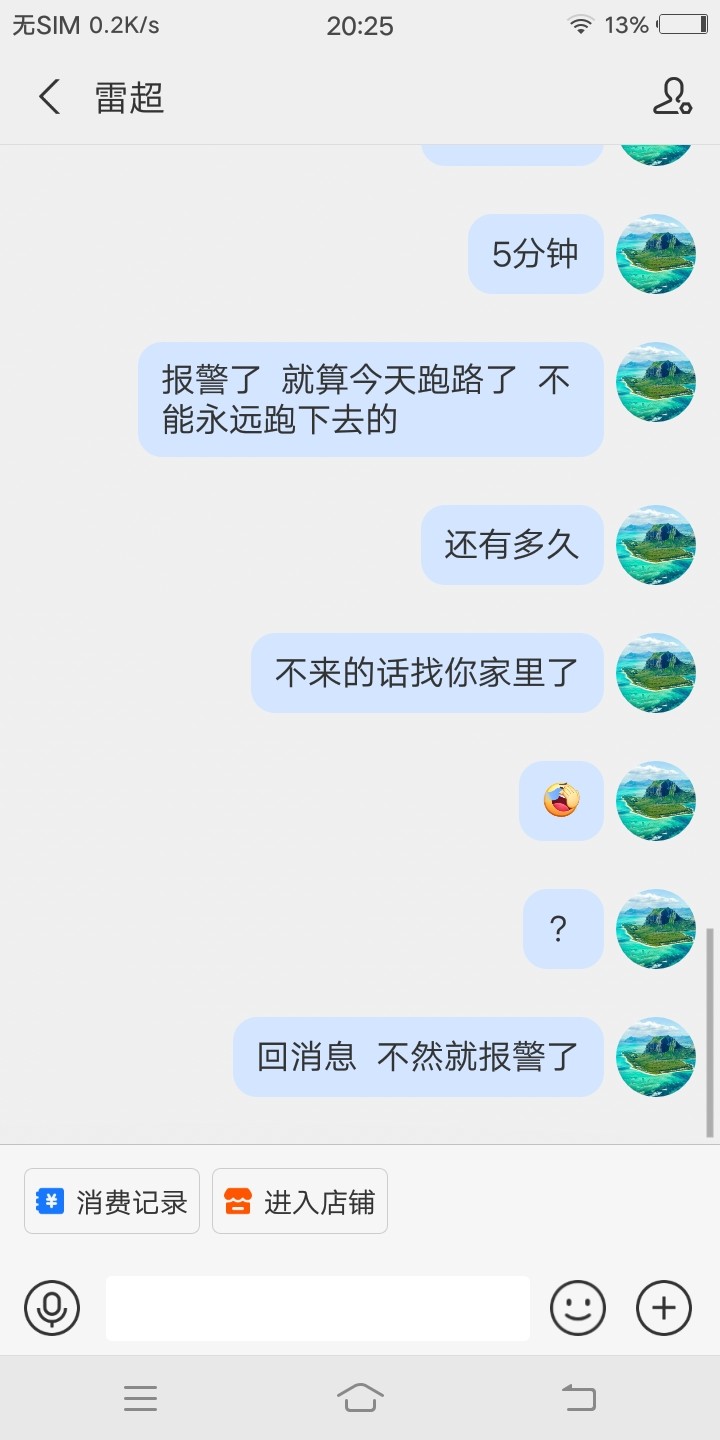720x1440 pixels.
Task: Go back from the 雷超 chat
Action: click(x=49, y=97)
